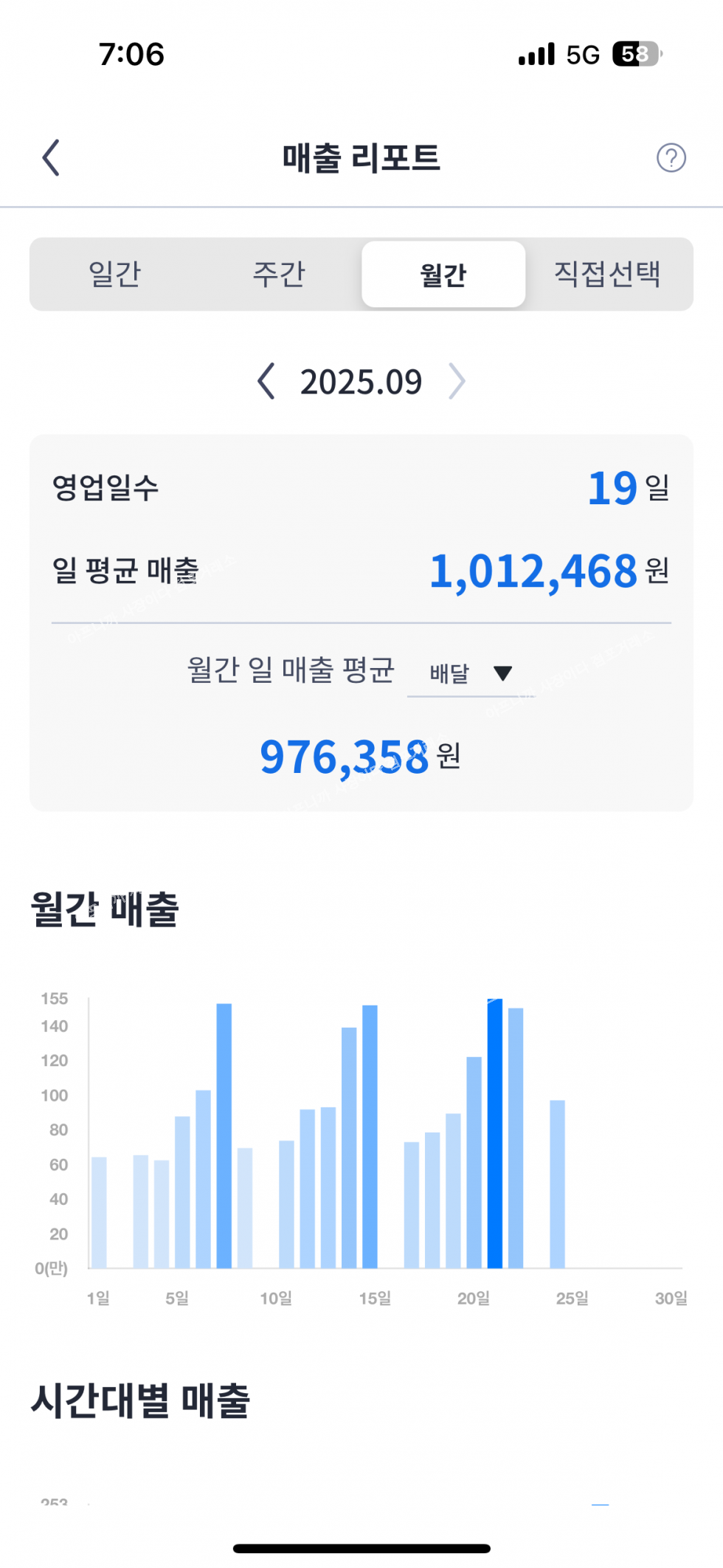
Task: Go to the month before 2025.09
Action: click(266, 382)
